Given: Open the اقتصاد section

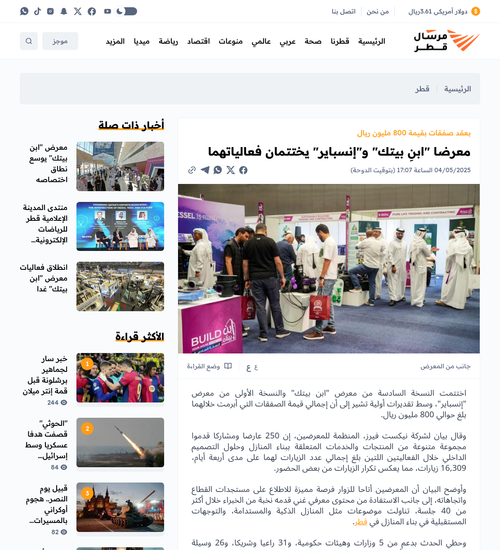Looking at the screenshot, I should pos(199,41).
